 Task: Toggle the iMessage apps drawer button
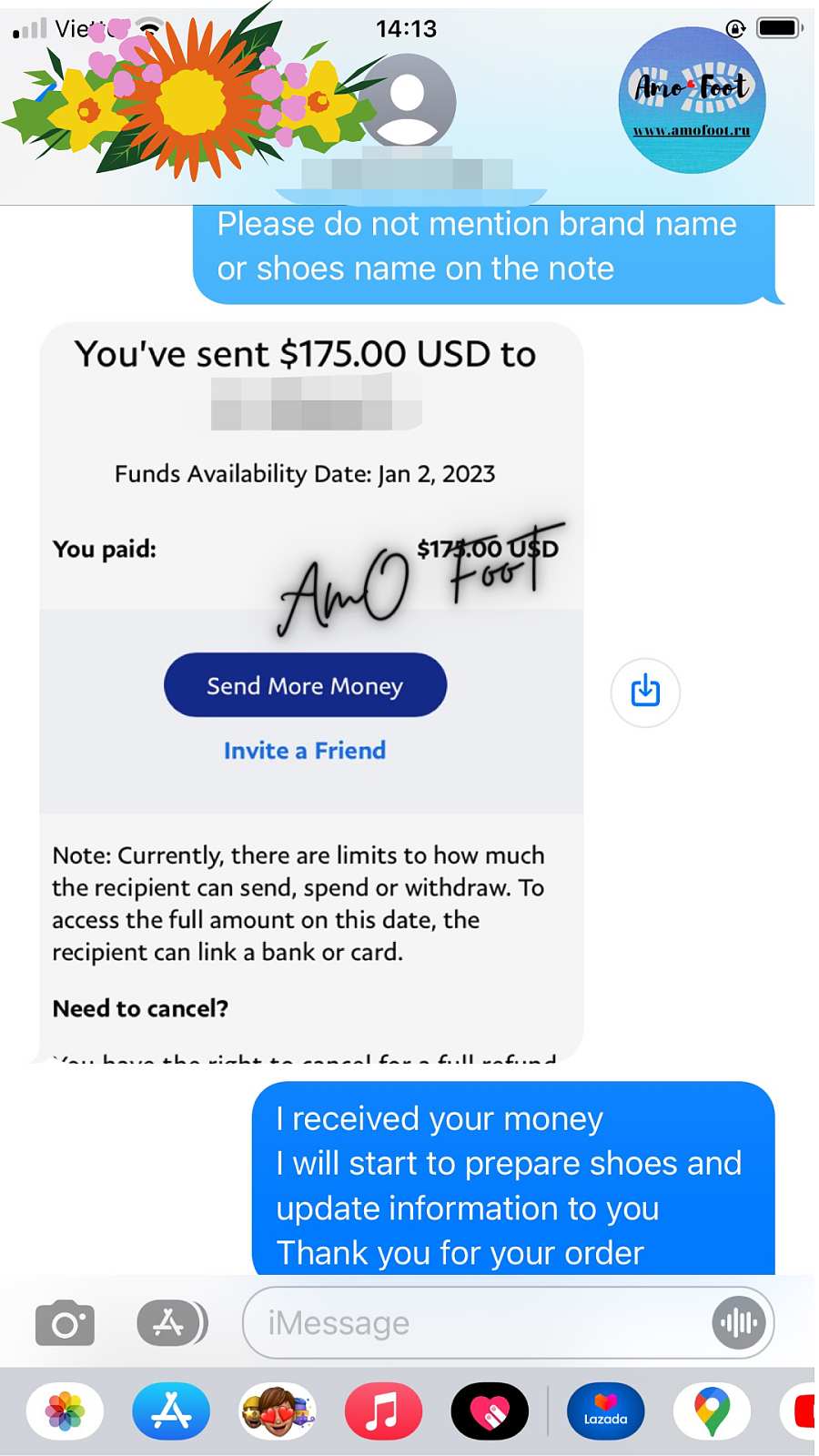pos(171,1322)
